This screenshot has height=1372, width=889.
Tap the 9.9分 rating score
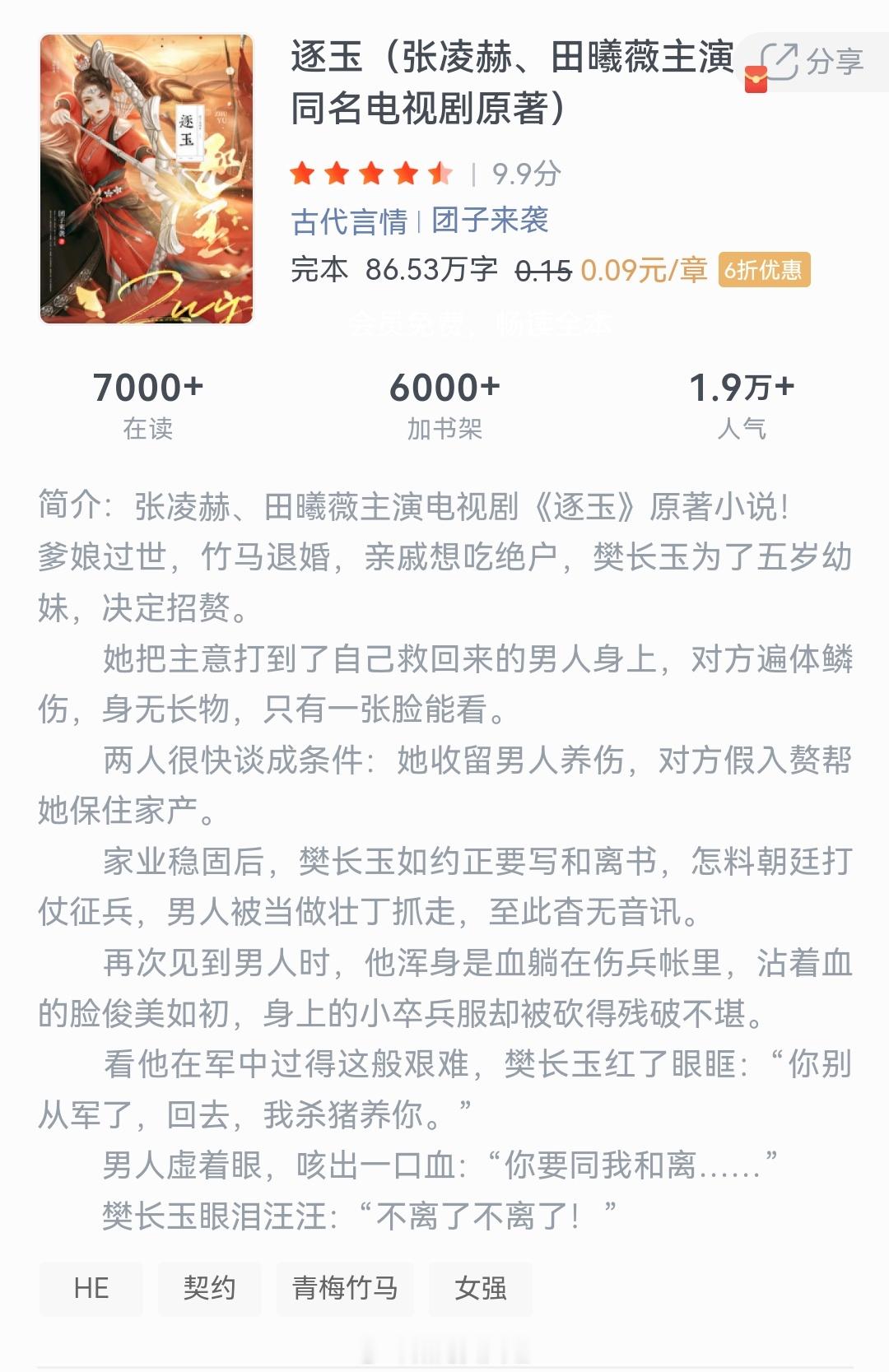(525, 171)
